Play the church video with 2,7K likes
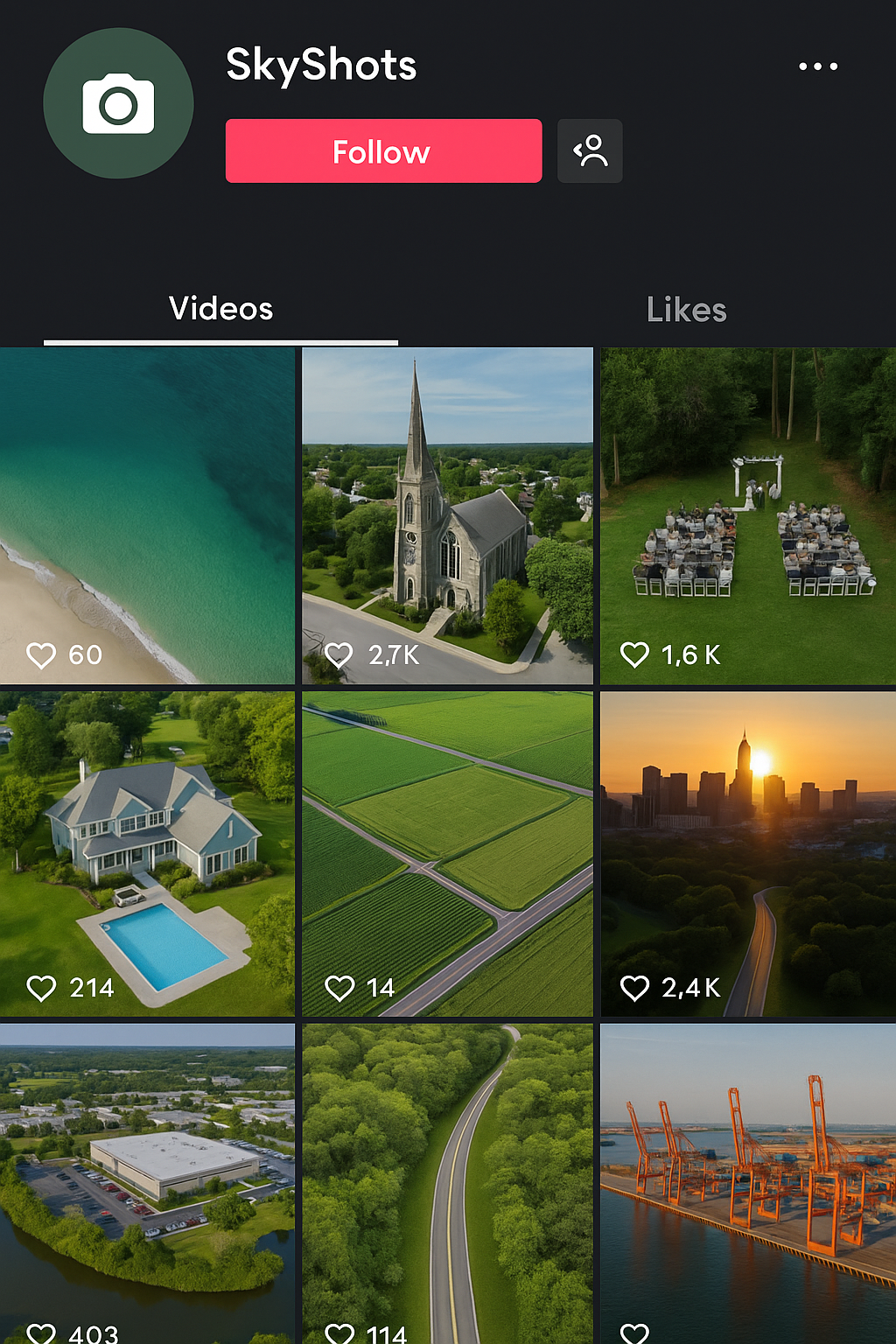The height and width of the screenshot is (1344, 896). pos(447,514)
